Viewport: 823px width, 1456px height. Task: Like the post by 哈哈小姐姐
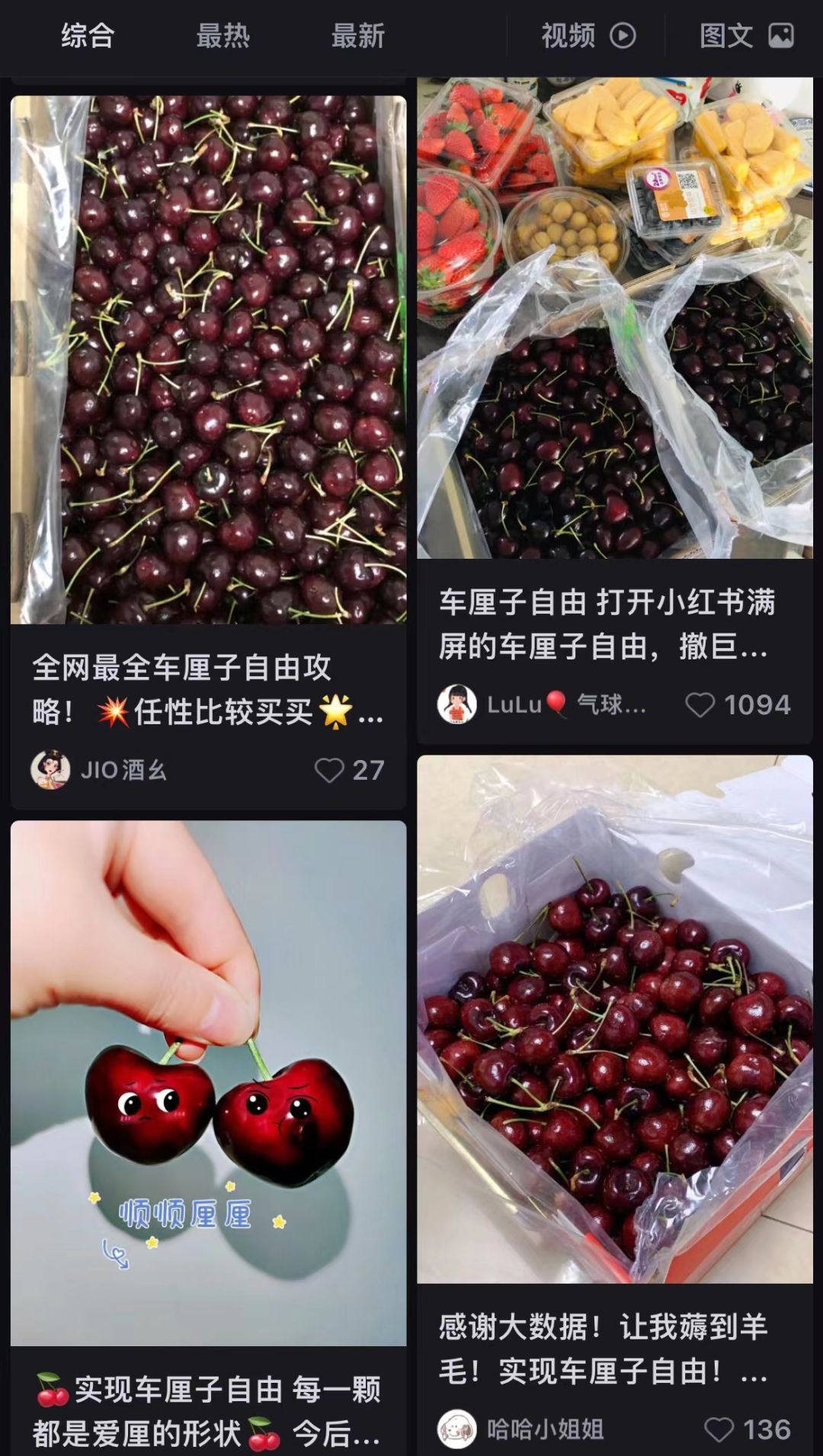(x=719, y=1430)
